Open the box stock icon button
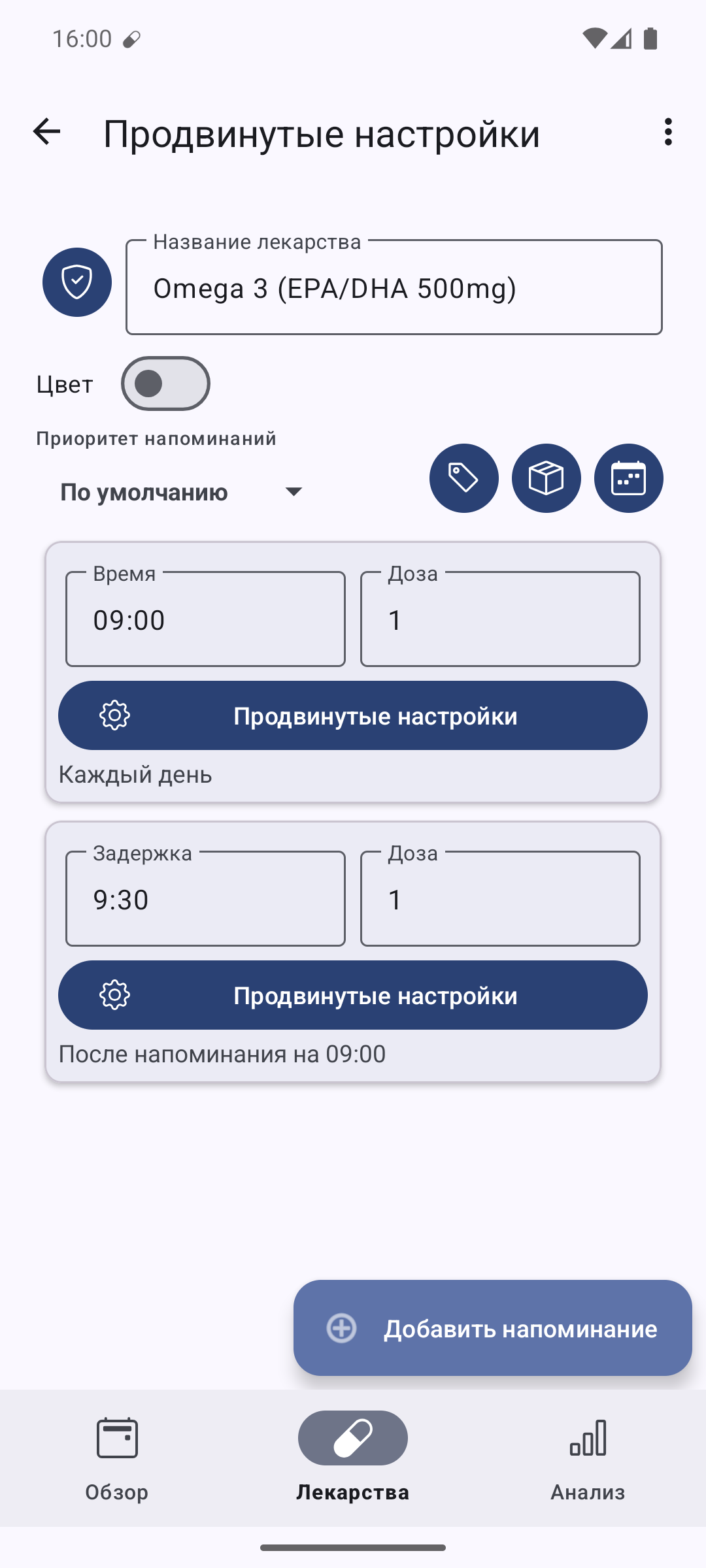Image resolution: width=706 pixels, height=1568 pixels. tap(546, 478)
